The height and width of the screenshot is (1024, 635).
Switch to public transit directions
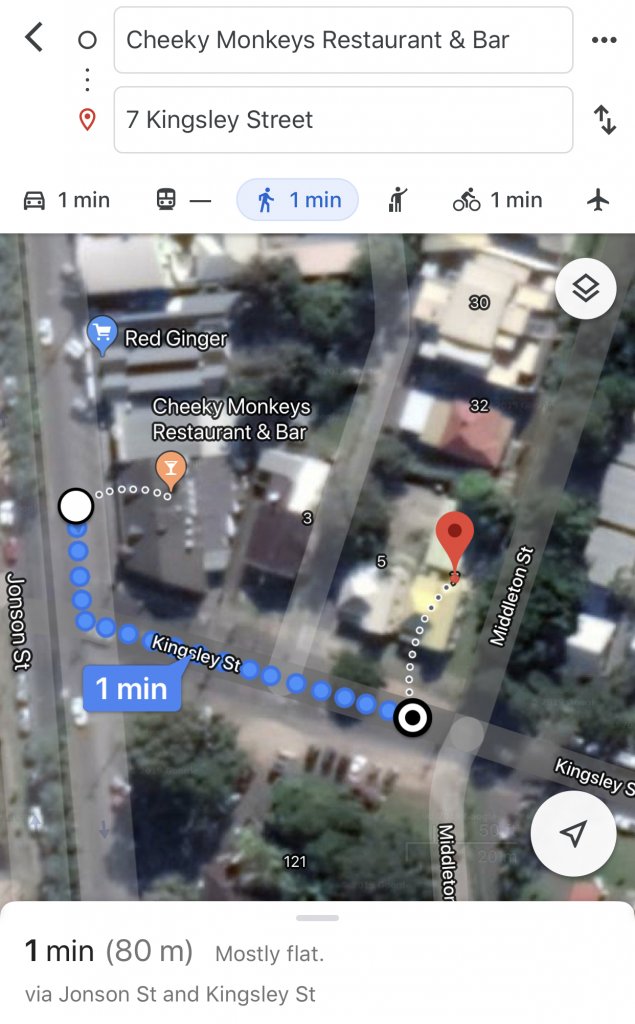click(184, 200)
